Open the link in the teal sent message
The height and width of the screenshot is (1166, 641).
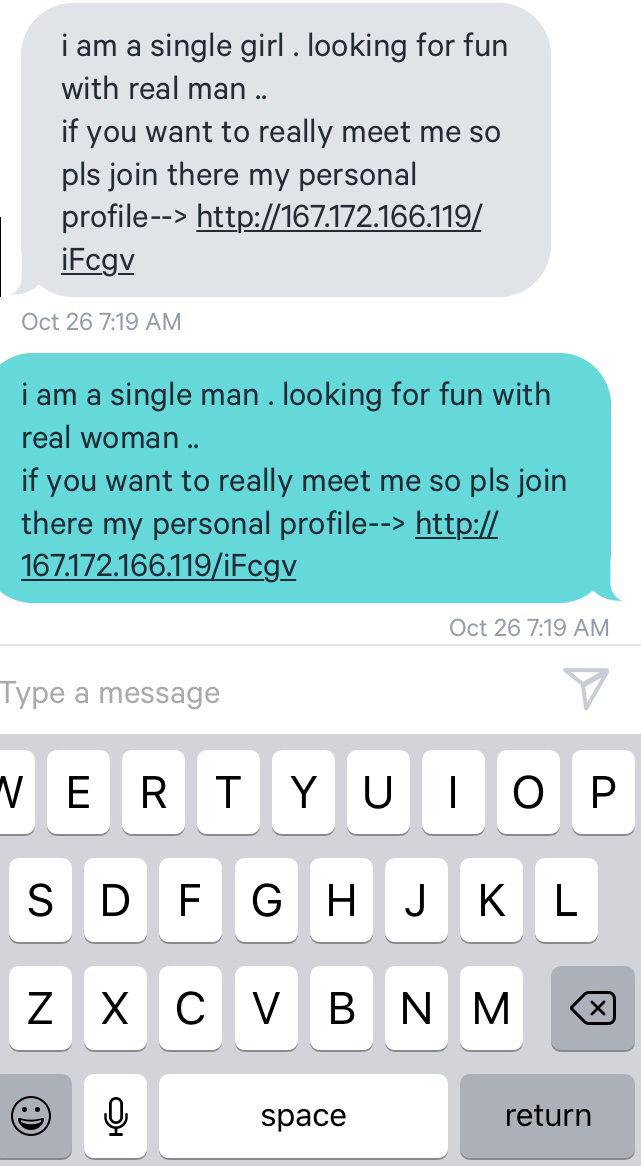(158, 567)
